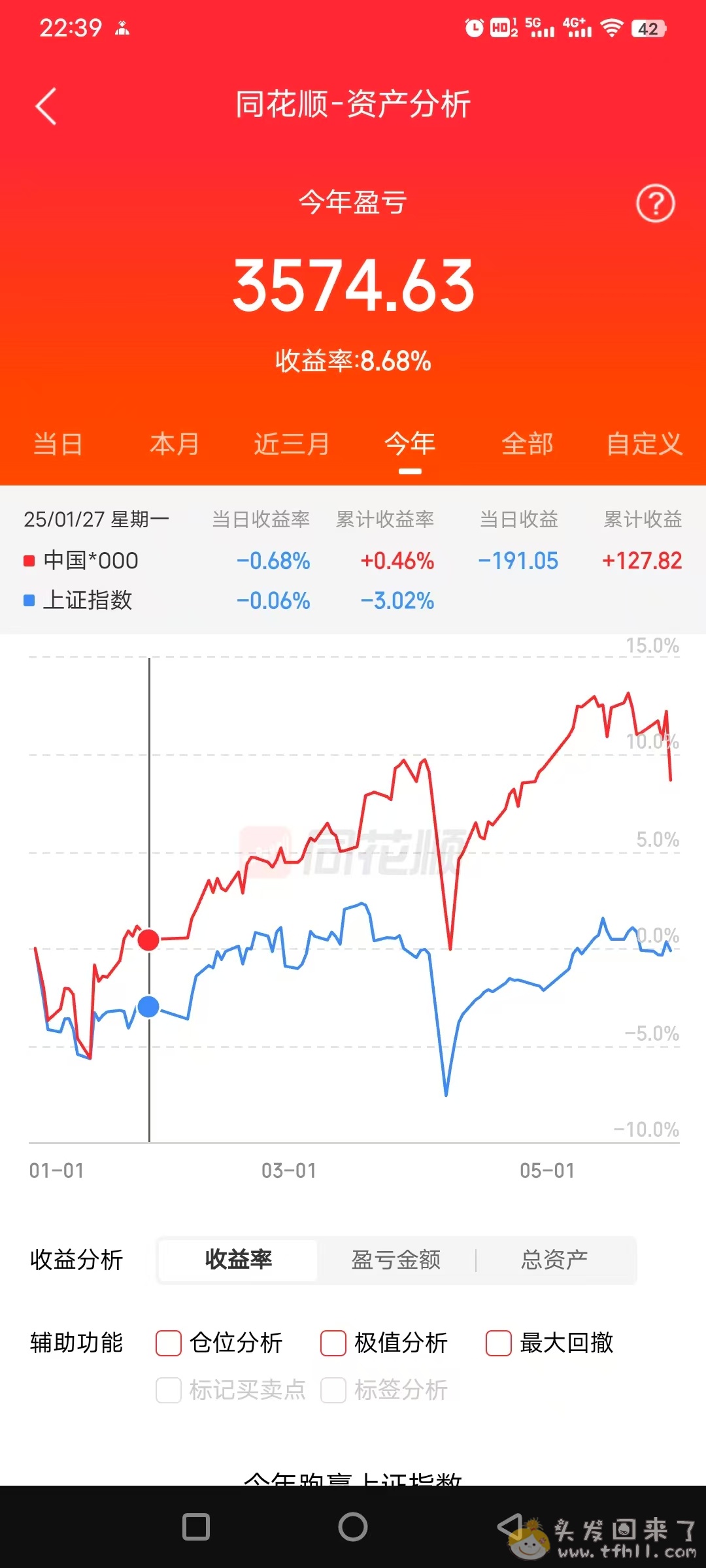Open the 自定义 date range tab
This screenshot has width=706, height=1568.
644,444
